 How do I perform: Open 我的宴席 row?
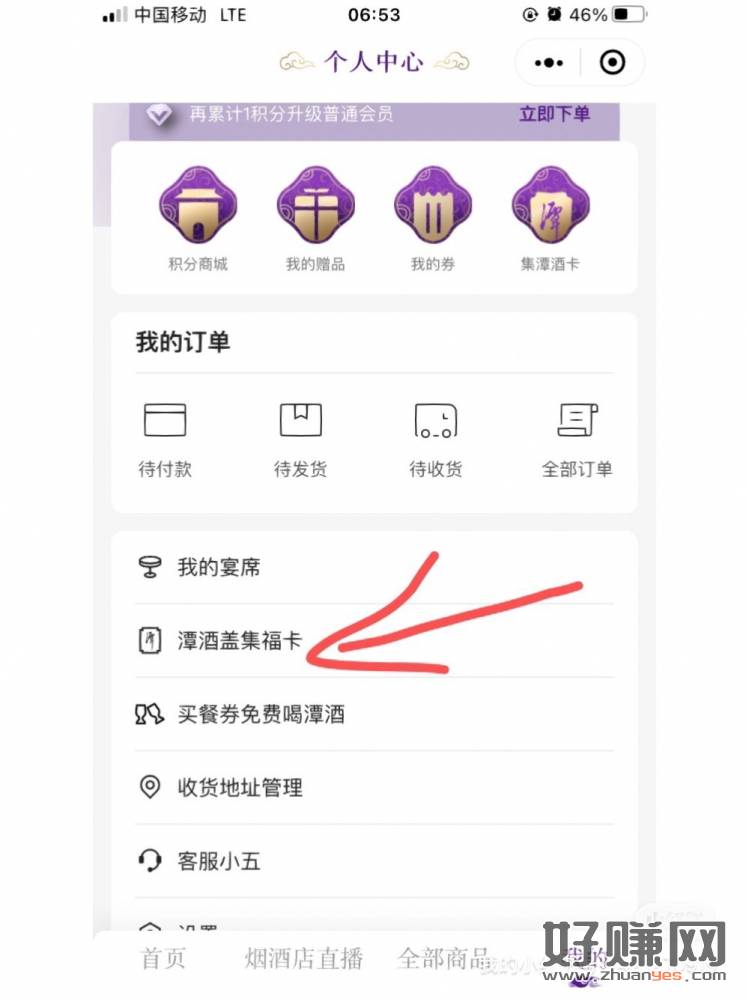pos(374,567)
